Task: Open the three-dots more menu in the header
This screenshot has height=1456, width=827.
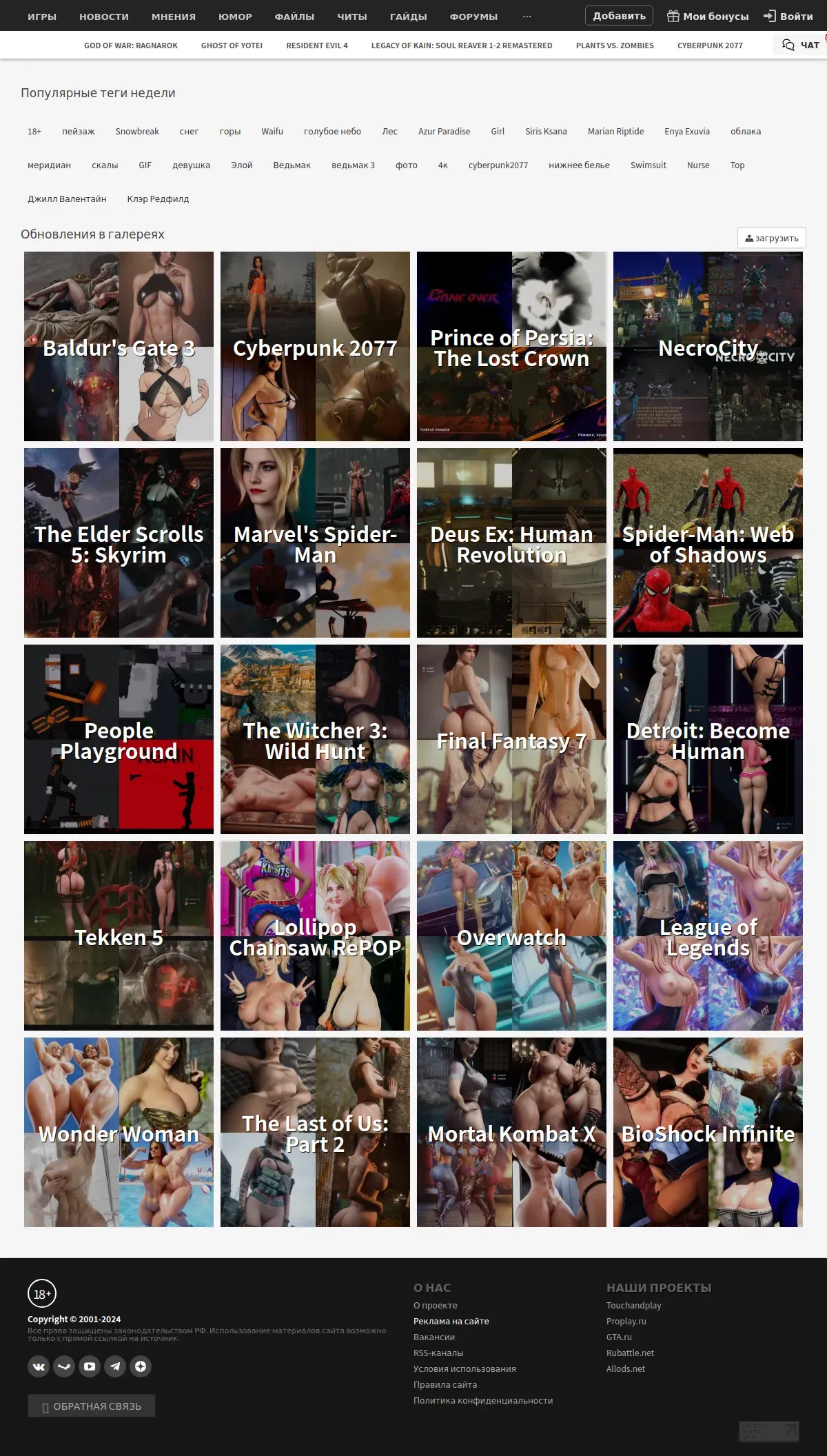Action: tap(527, 16)
